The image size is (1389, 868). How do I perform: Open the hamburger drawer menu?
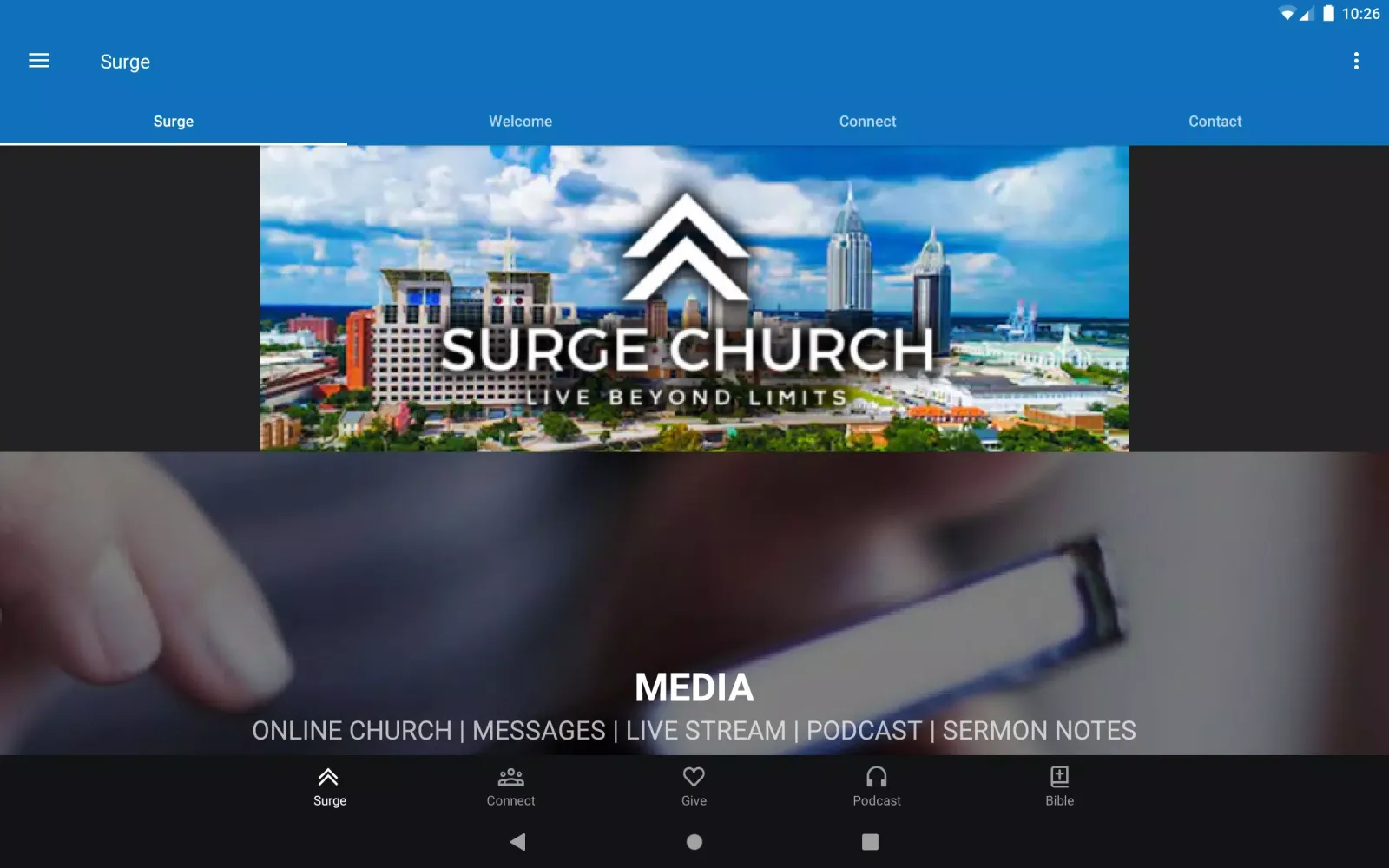pos(39,61)
